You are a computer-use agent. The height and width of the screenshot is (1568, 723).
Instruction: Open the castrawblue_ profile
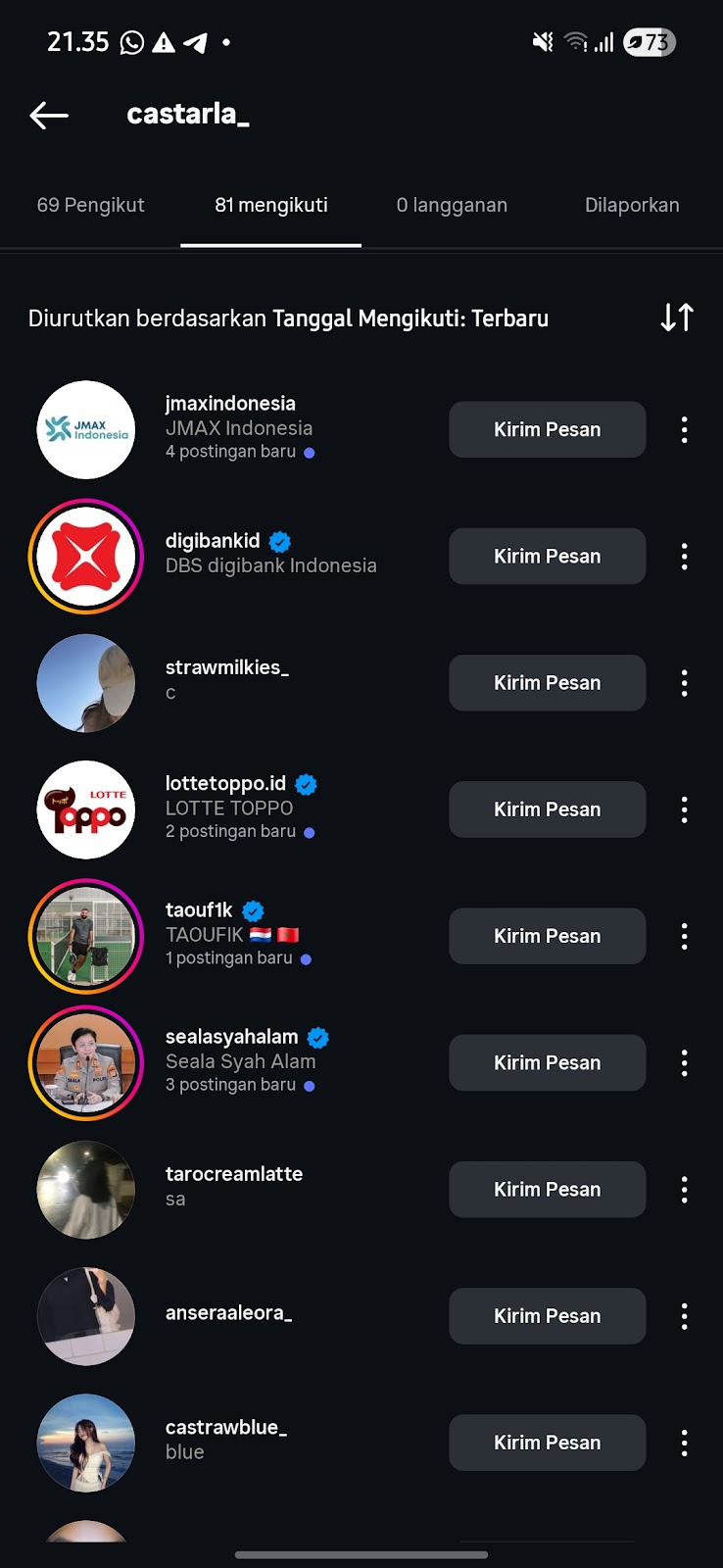point(225,1428)
